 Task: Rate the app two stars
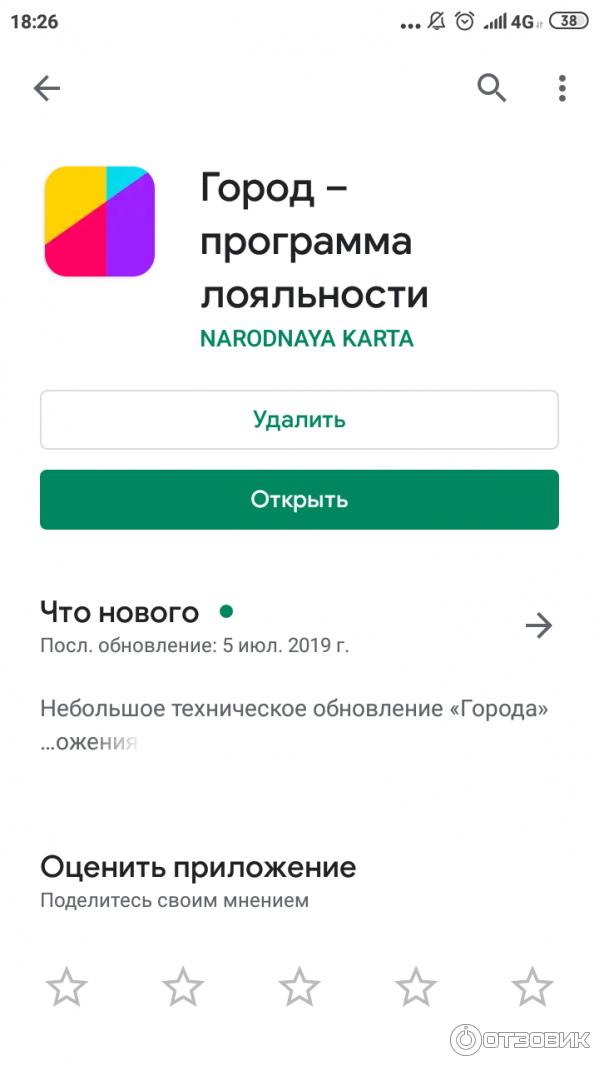183,987
